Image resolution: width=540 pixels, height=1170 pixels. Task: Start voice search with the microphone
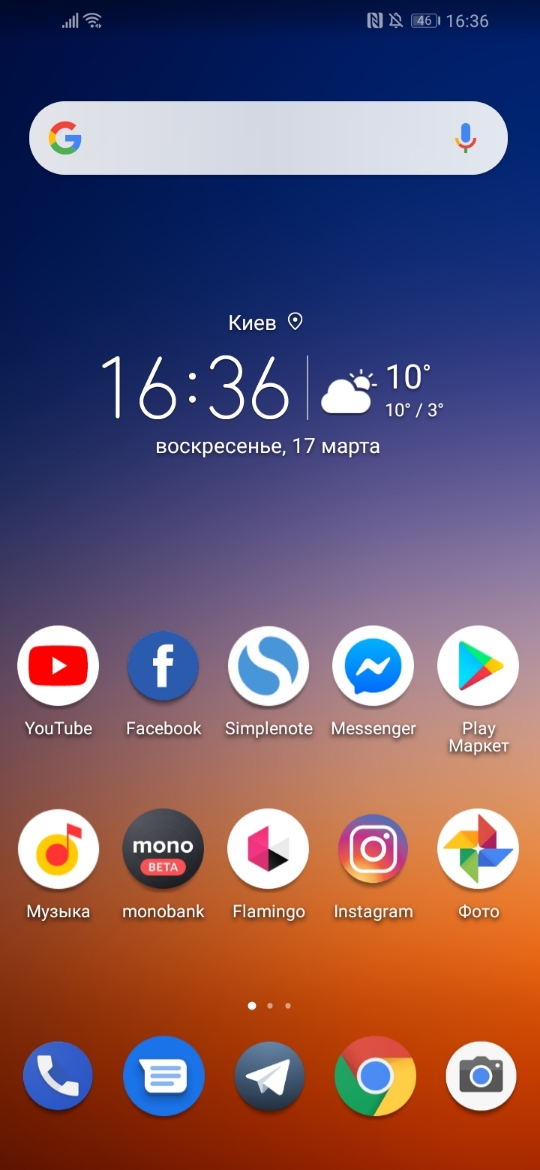465,138
